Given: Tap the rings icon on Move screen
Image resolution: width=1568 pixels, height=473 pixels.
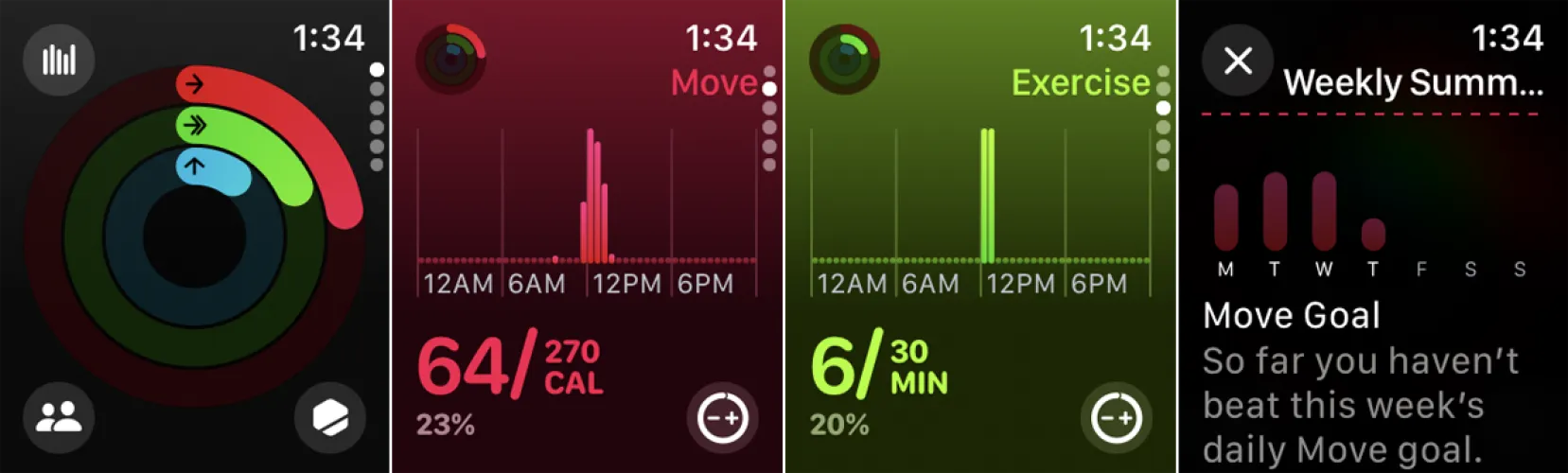Looking at the screenshot, I should [450, 59].
